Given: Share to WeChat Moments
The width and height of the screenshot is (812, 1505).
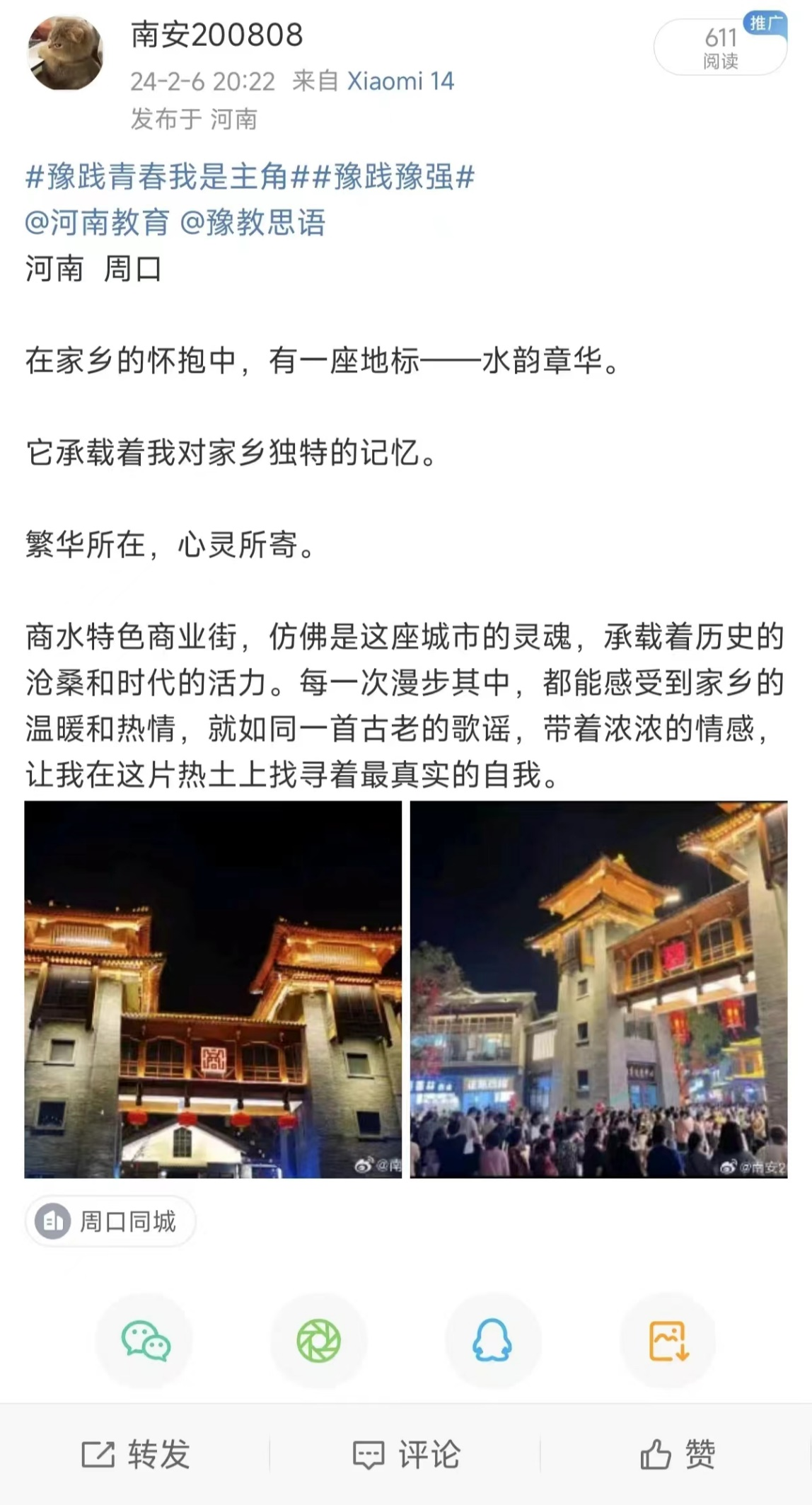Looking at the screenshot, I should [318, 1341].
